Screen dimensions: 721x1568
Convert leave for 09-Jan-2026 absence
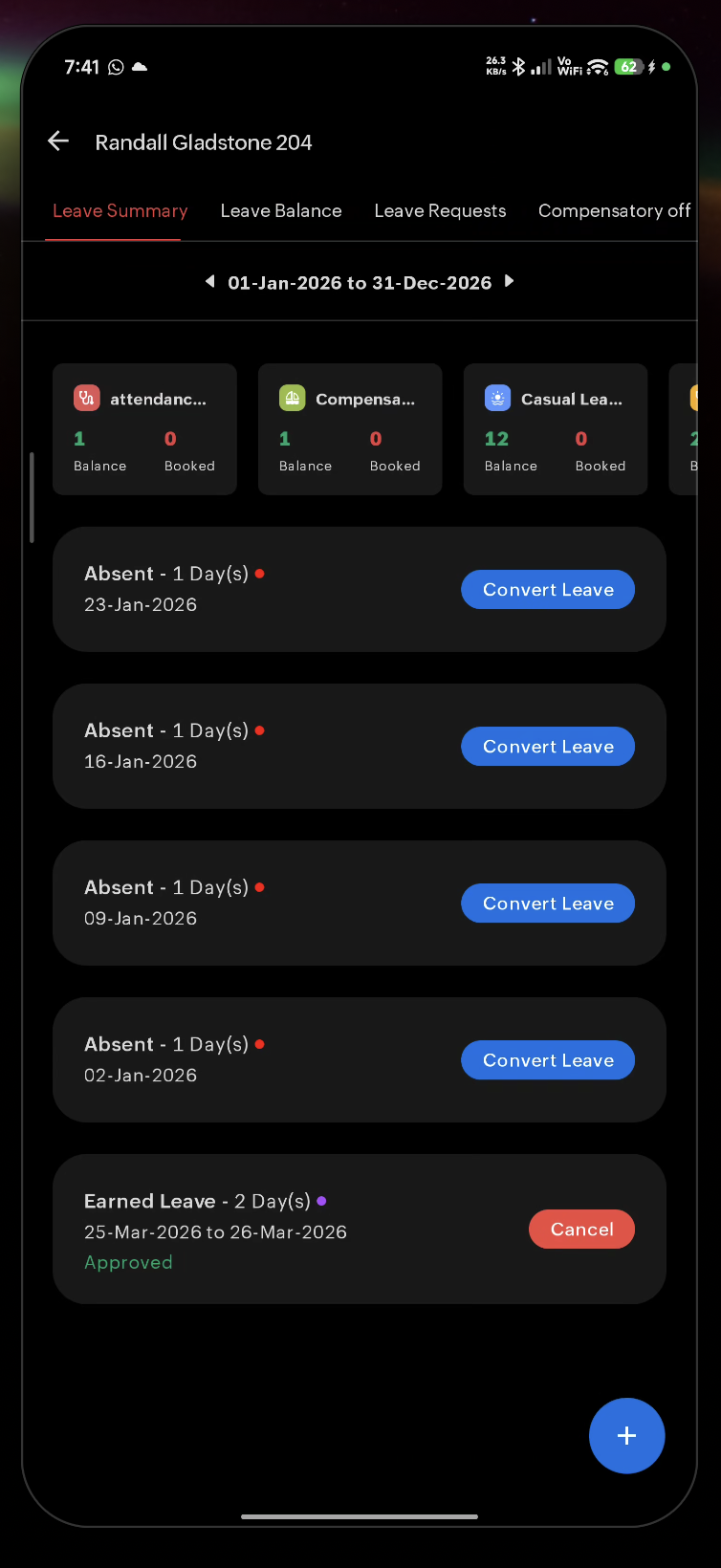[547, 904]
